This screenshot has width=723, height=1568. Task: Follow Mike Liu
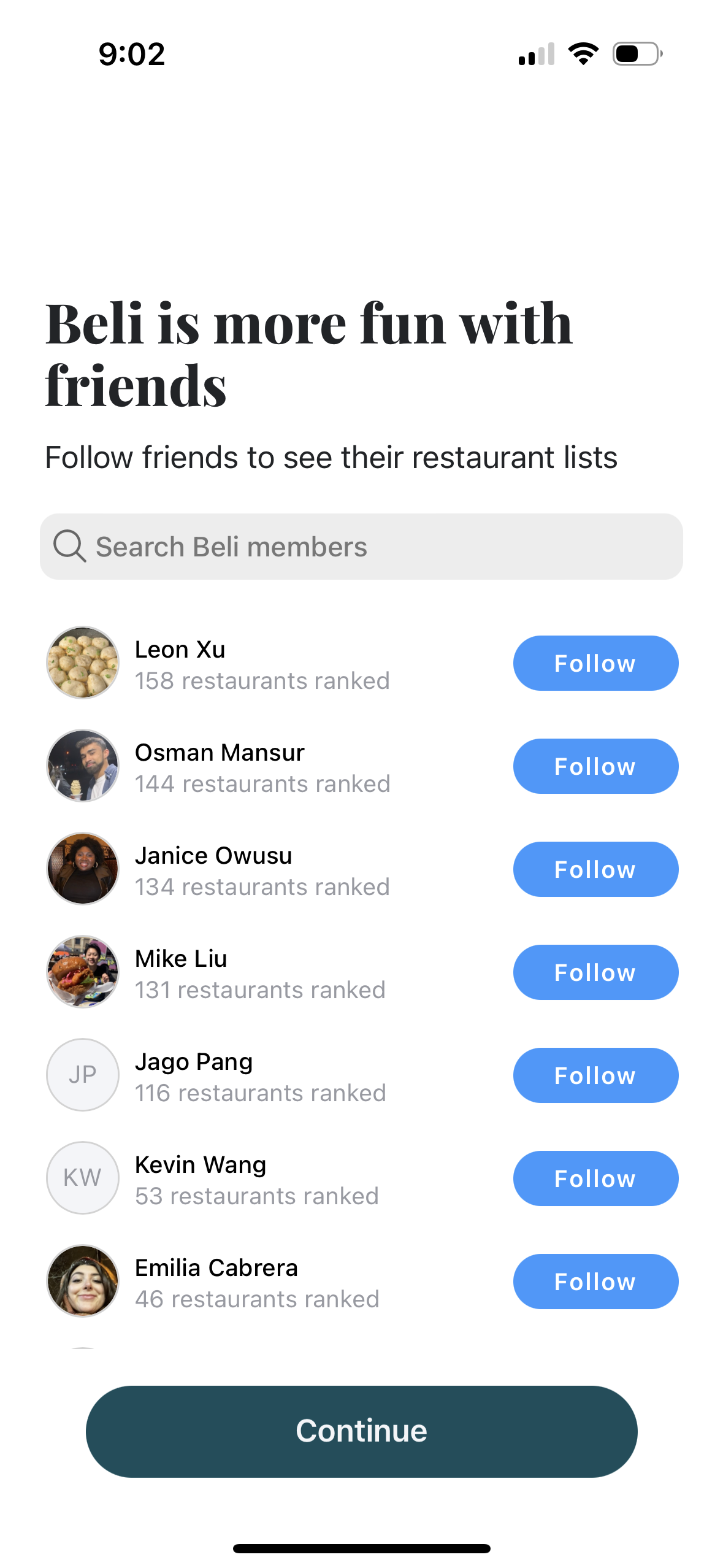pos(595,972)
